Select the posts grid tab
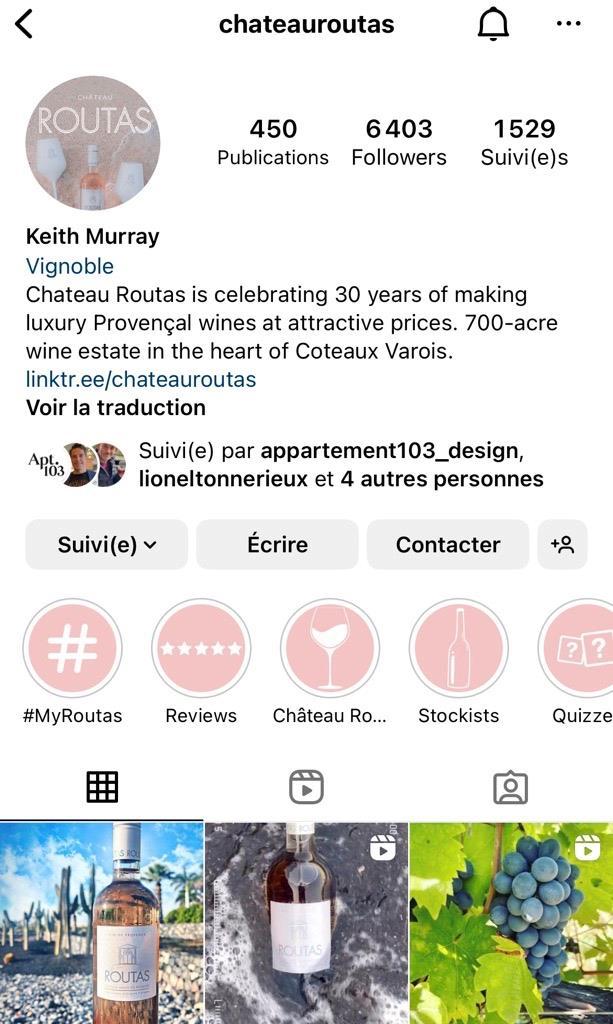The height and width of the screenshot is (1024, 613). point(102,787)
